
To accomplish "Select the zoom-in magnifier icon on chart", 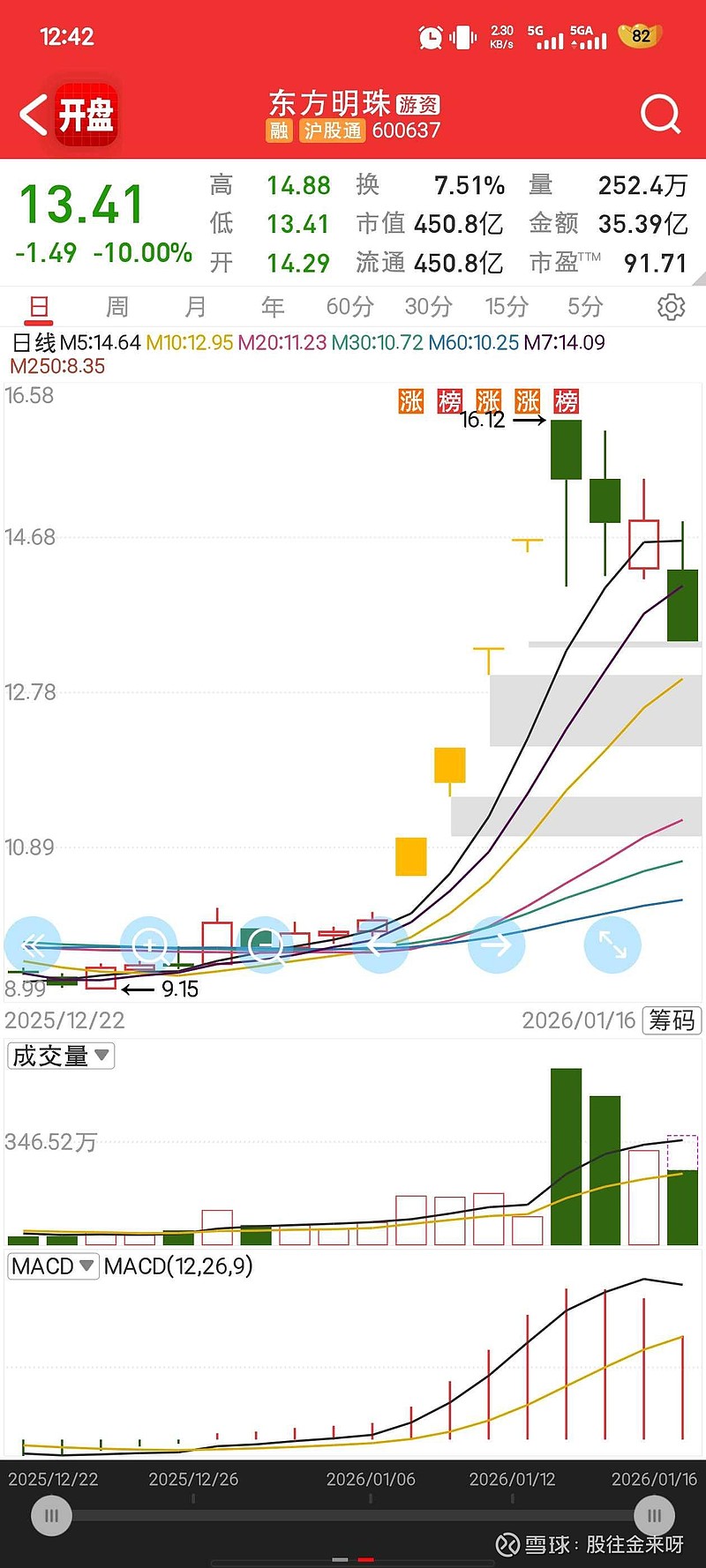I will coord(150,945).
